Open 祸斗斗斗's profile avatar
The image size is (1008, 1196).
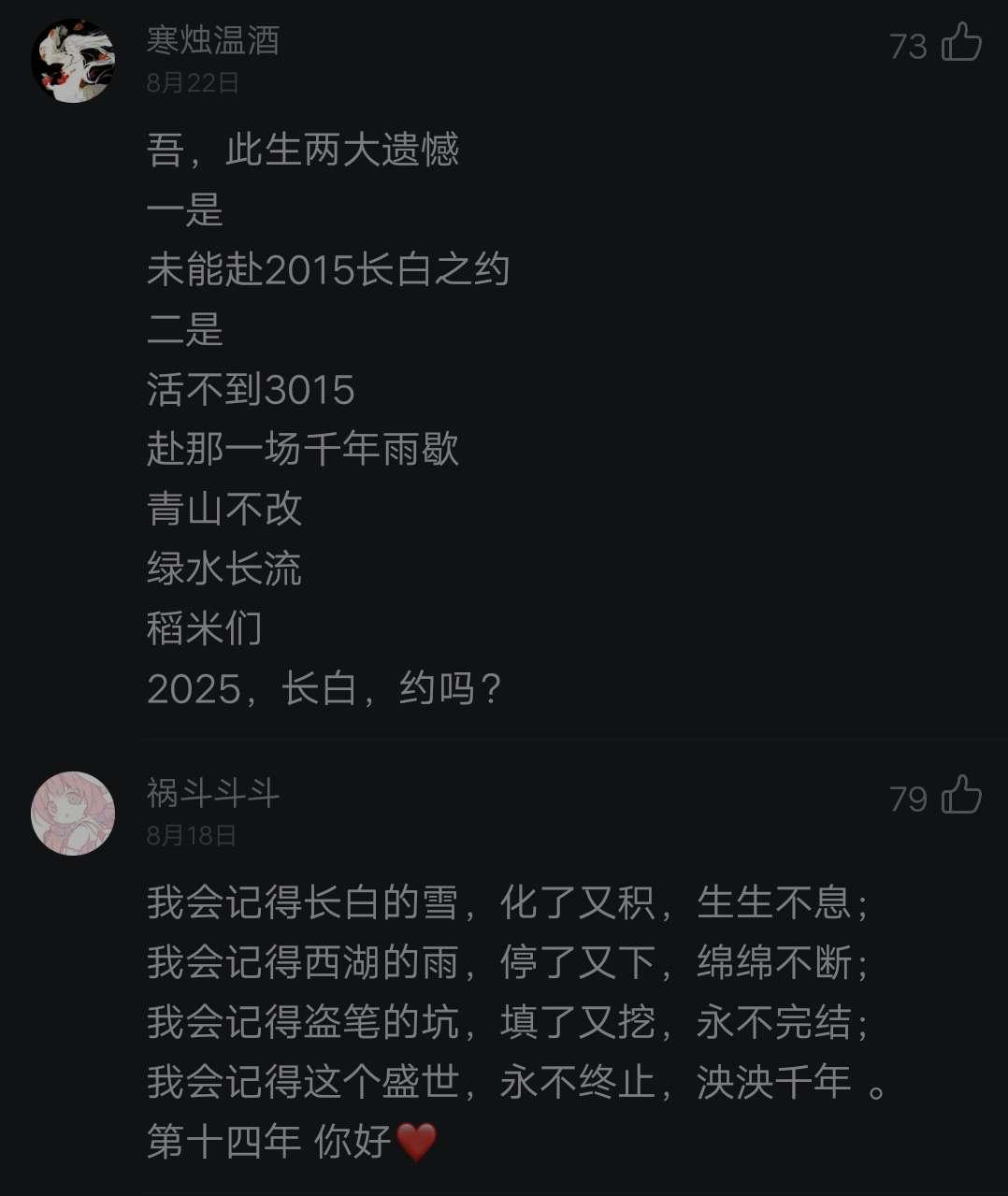click(x=73, y=813)
